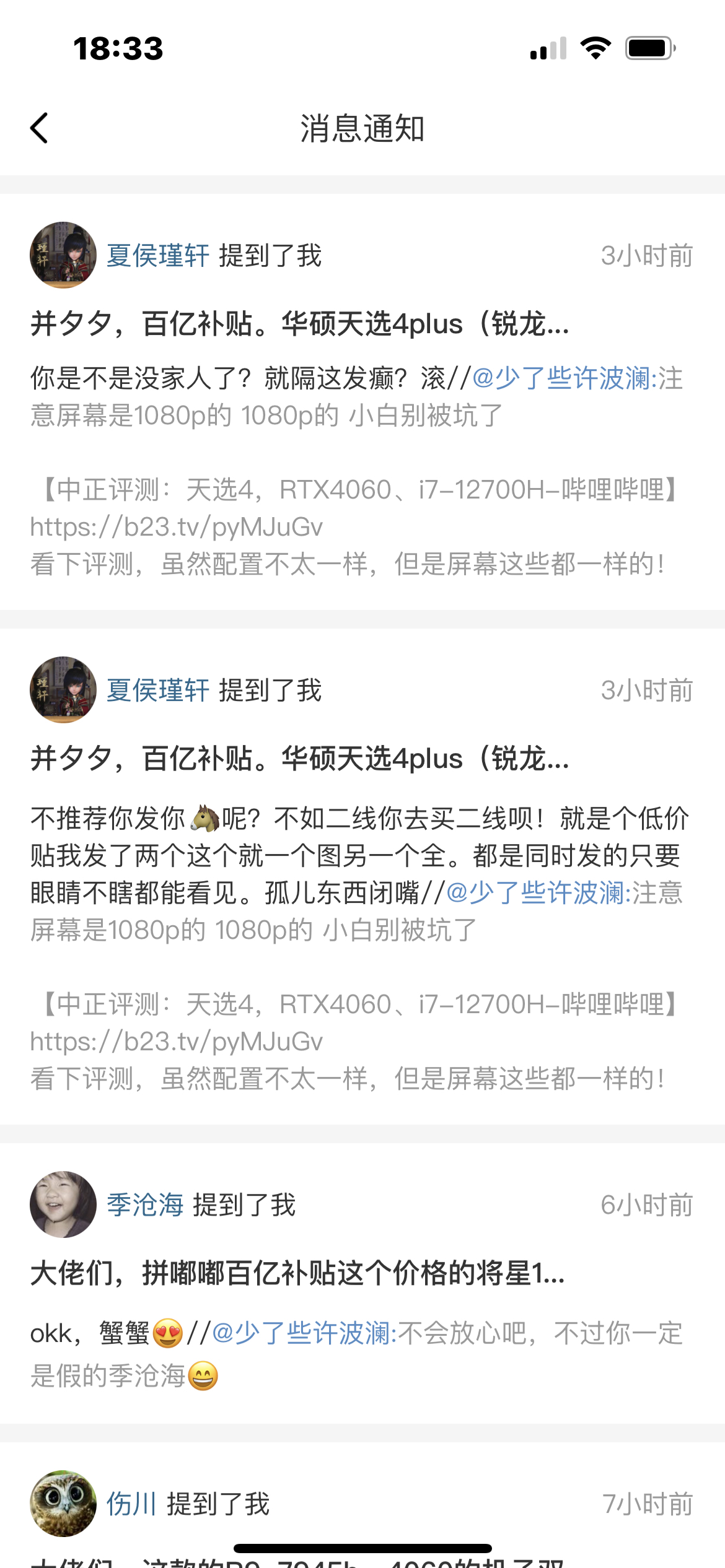
Task: Open 伤川's profile name link
Action: pyautogui.click(x=131, y=1504)
